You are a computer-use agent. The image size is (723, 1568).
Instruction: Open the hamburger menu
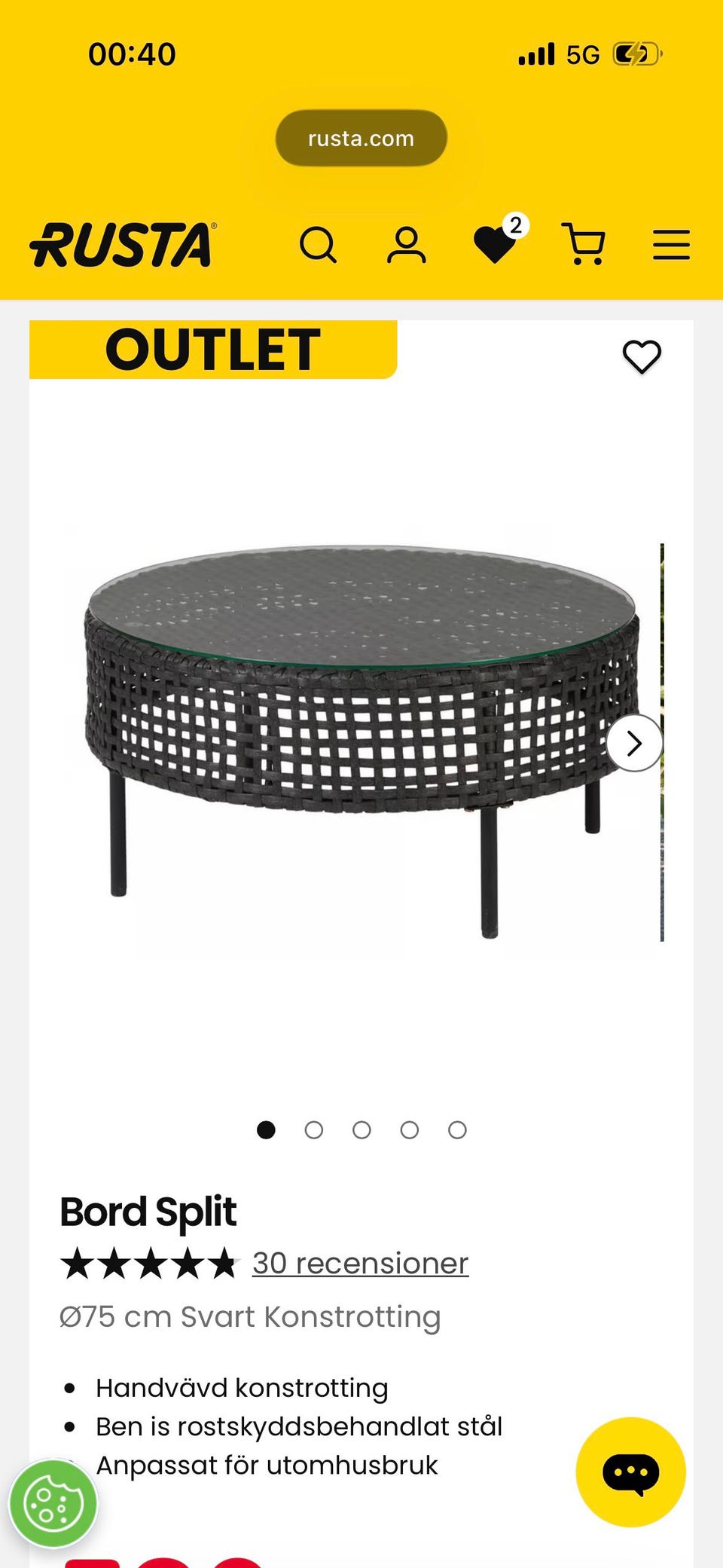click(671, 245)
